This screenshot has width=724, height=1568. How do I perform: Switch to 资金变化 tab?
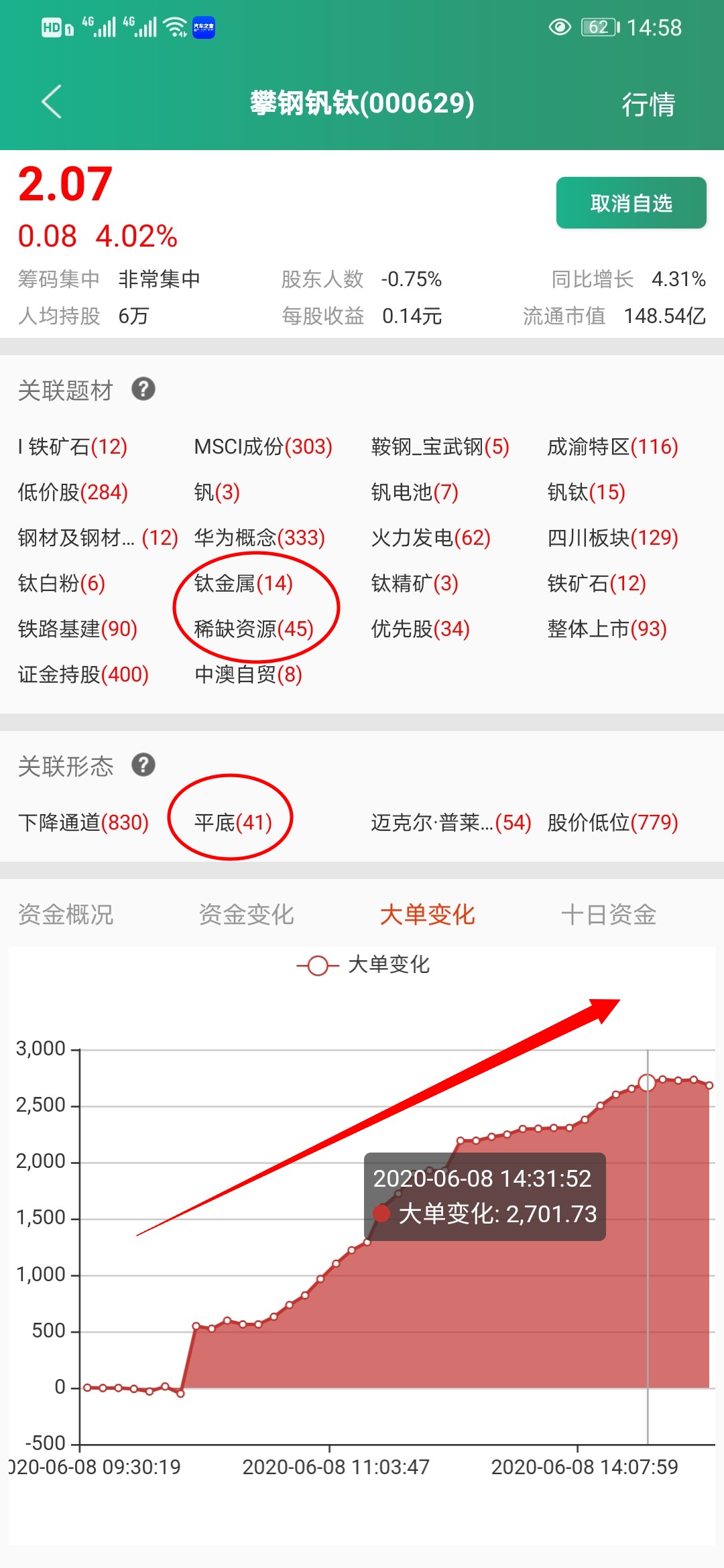(246, 915)
